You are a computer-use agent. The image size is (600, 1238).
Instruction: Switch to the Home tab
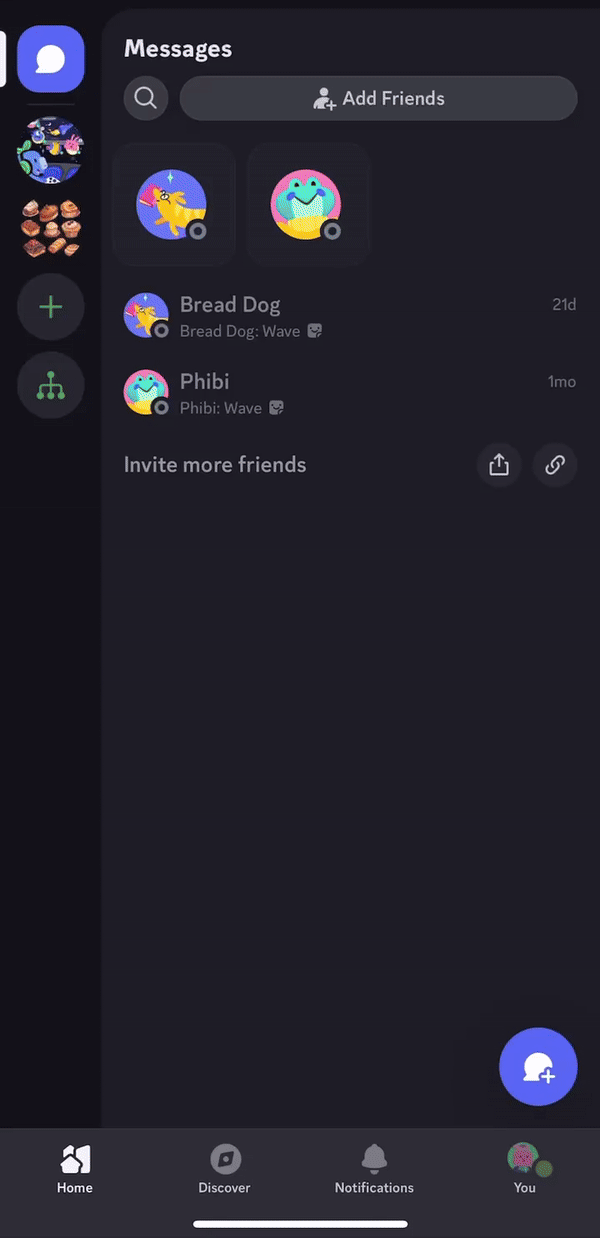(75, 1169)
